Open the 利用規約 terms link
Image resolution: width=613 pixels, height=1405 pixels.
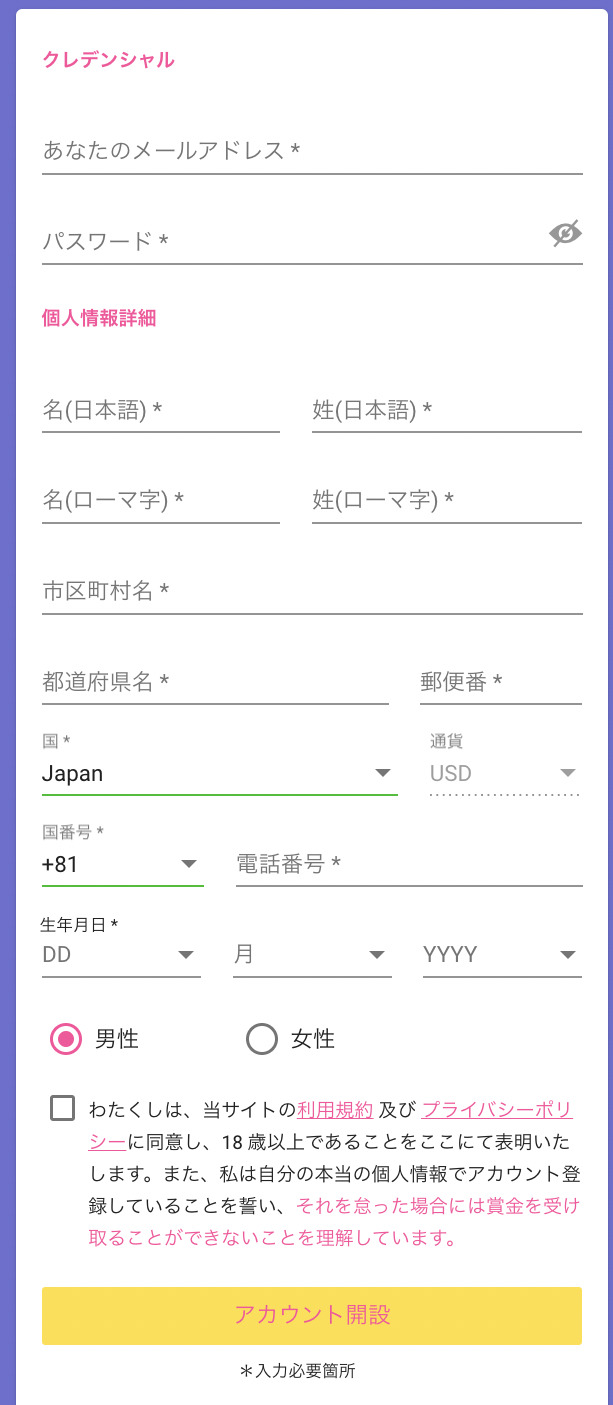(x=335, y=1109)
